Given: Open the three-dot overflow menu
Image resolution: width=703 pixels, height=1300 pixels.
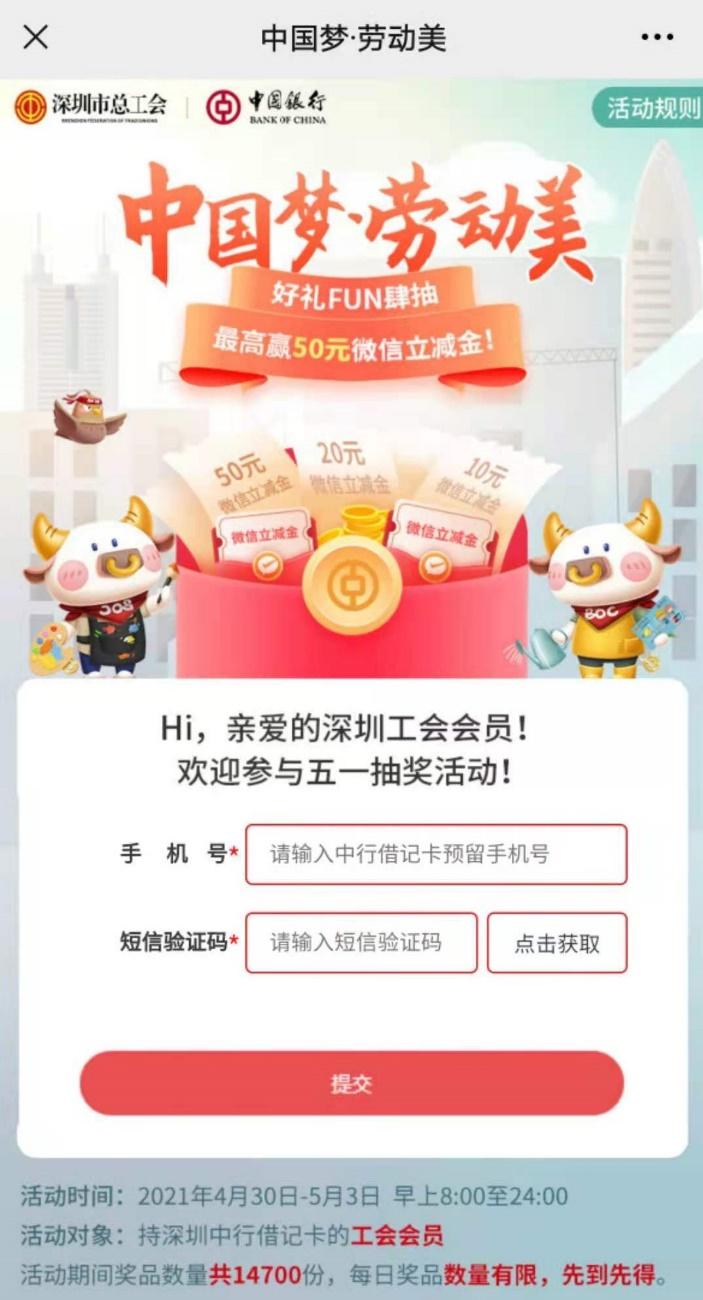Looking at the screenshot, I should 657,38.
